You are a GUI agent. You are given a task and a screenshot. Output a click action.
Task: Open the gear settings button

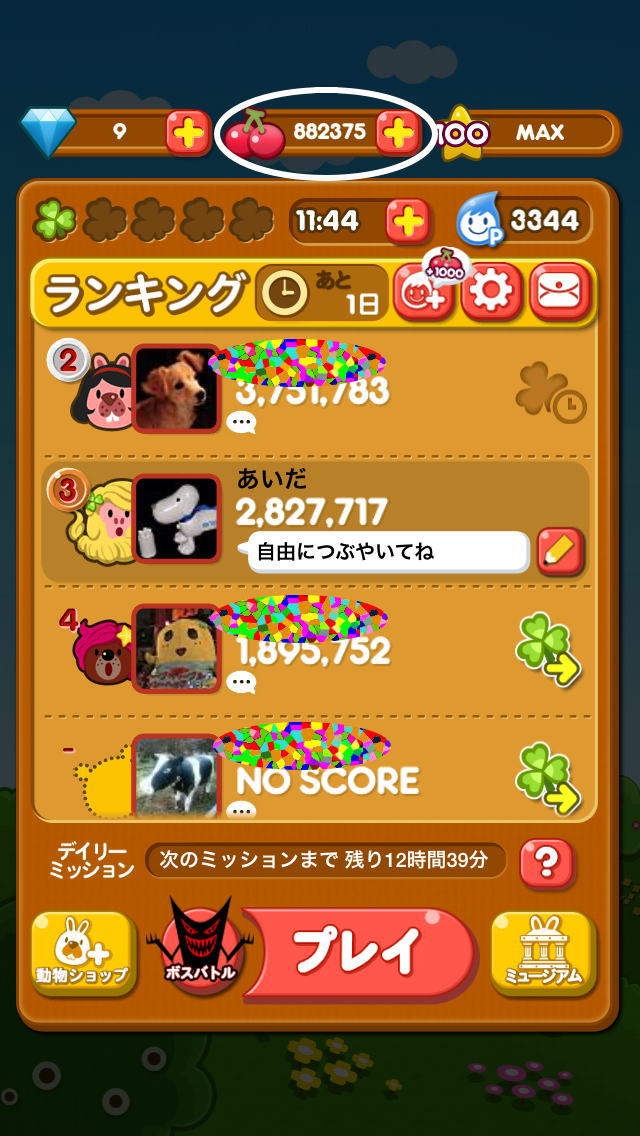click(492, 291)
